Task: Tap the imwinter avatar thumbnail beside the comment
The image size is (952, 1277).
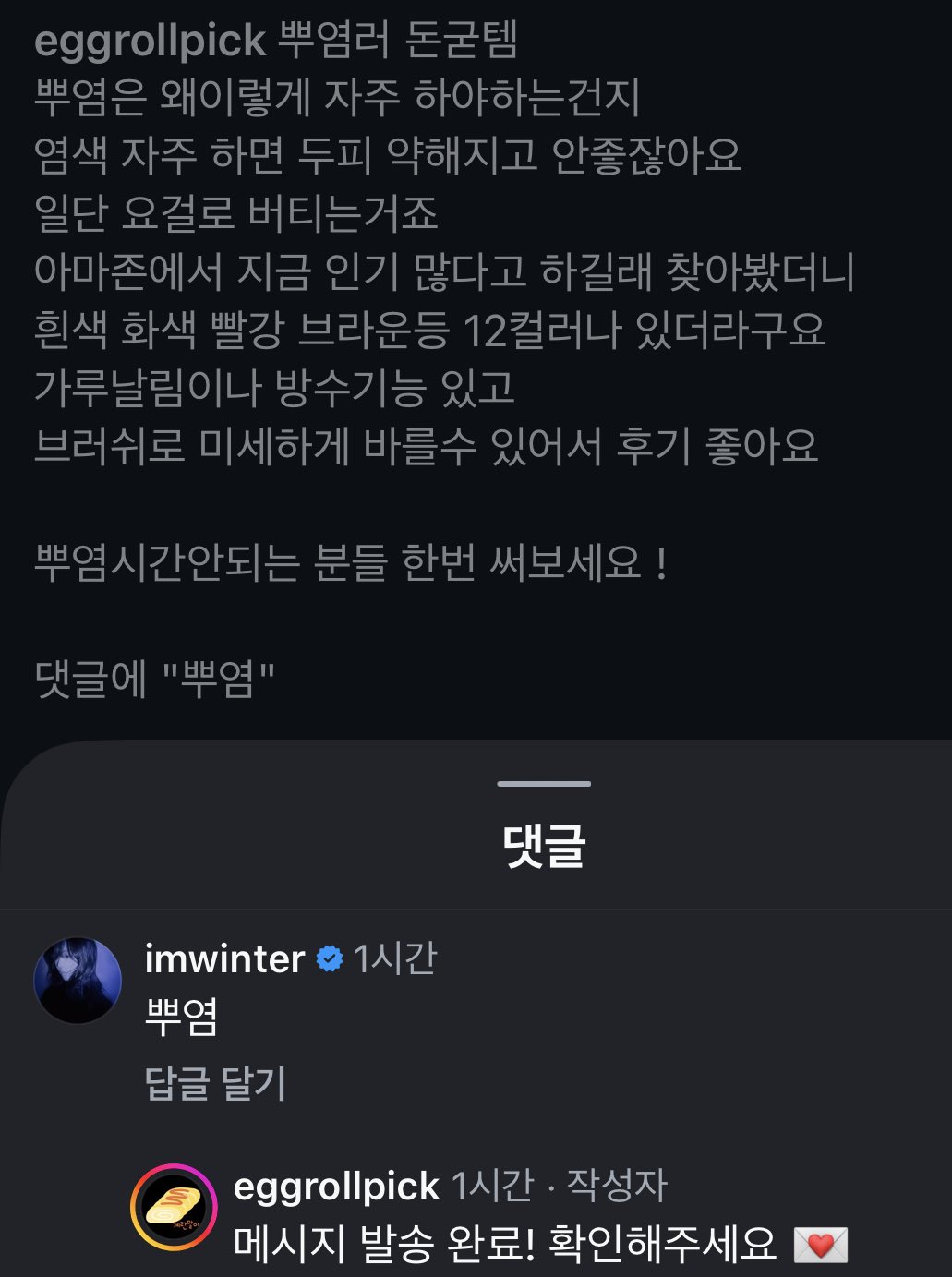Action: (78, 980)
